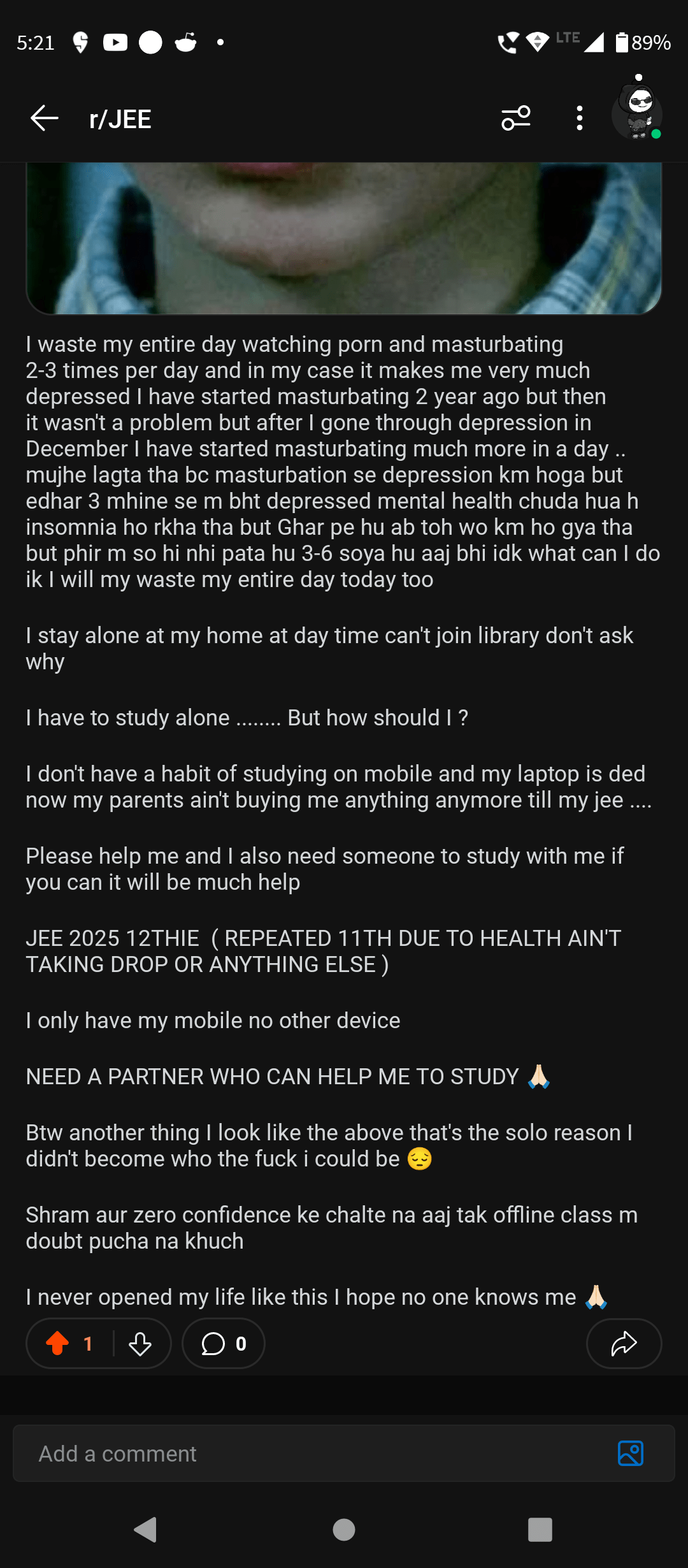The height and width of the screenshot is (1568, 688).
Task: Open the comment sort options icon
Action: point(516,119)
